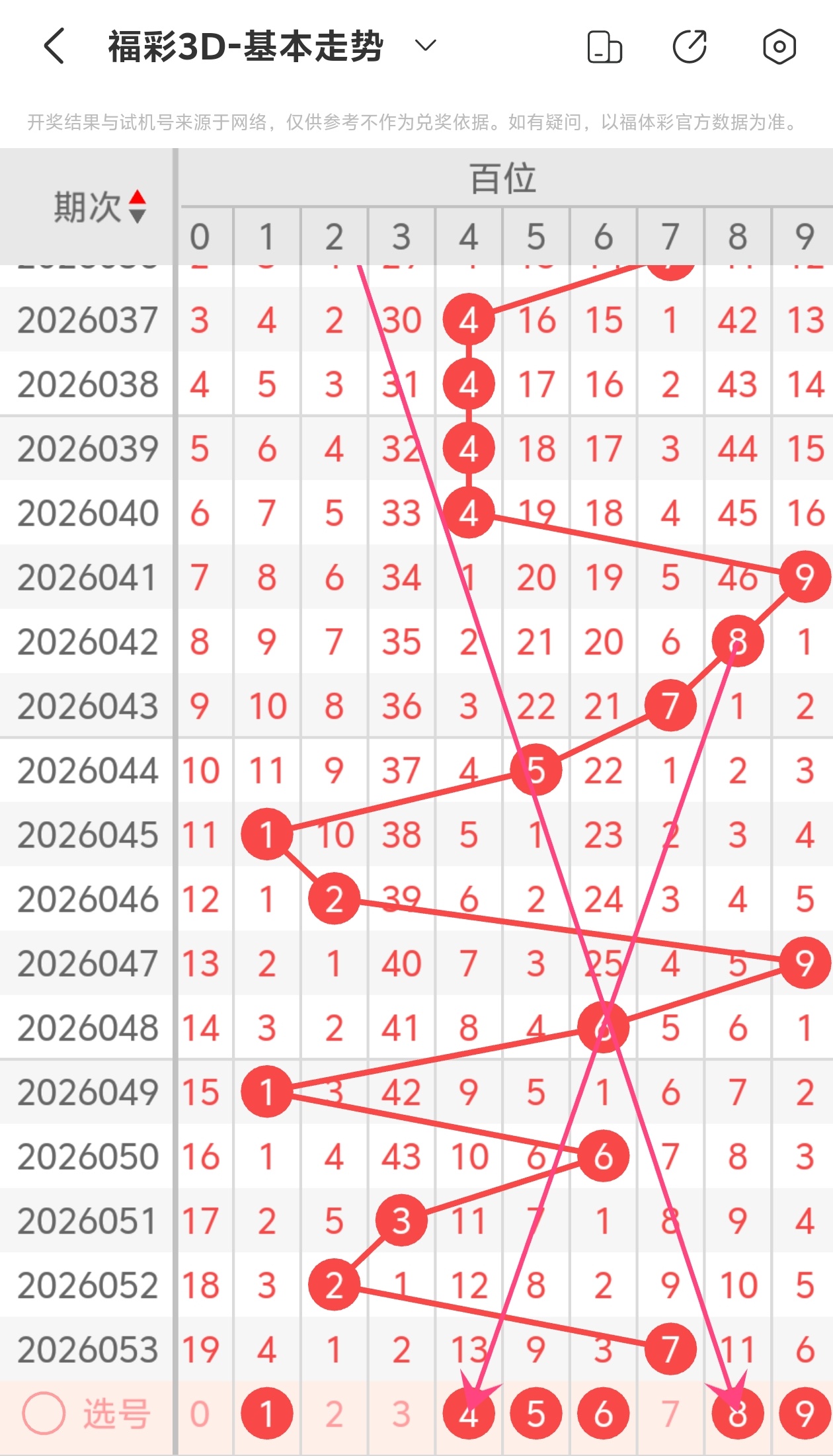The height and width of the screenshot is (1456, 833).
Task: Select number 0 in the 选号 row
Action: pos(200,1414)
